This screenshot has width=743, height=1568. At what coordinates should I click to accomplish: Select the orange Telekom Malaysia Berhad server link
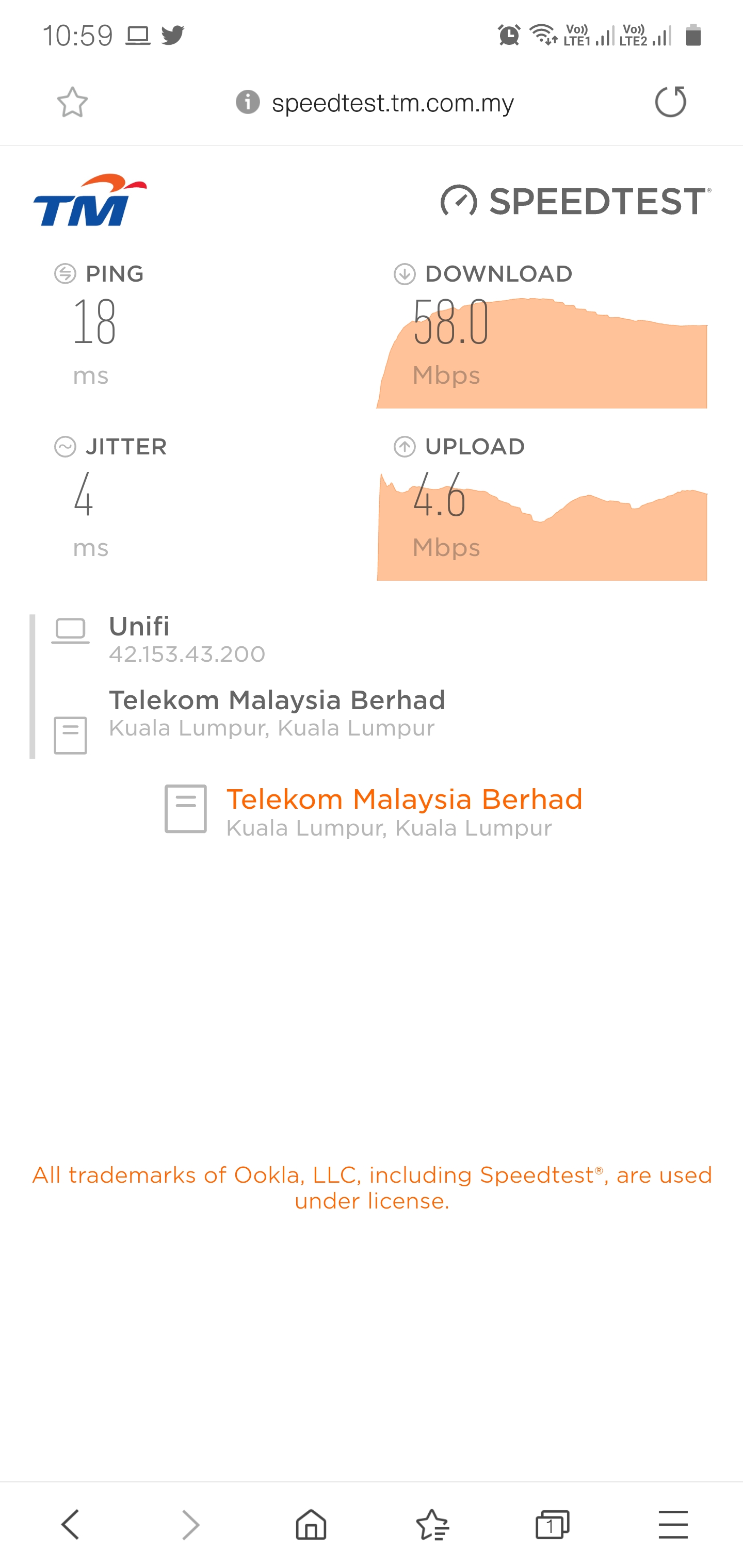pos(405,799)
